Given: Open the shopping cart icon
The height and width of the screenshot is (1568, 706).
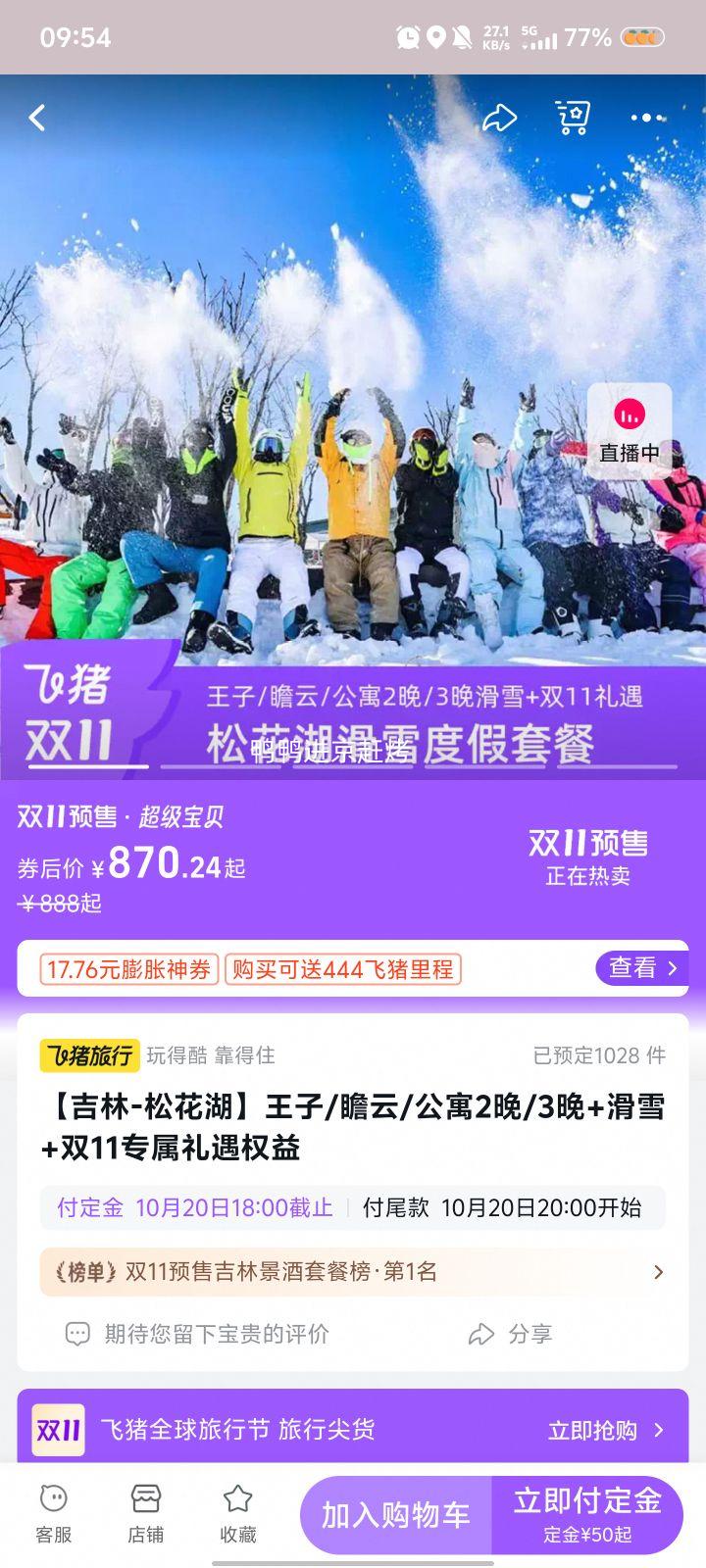Looking at the screenshot, I should (572, 119).
